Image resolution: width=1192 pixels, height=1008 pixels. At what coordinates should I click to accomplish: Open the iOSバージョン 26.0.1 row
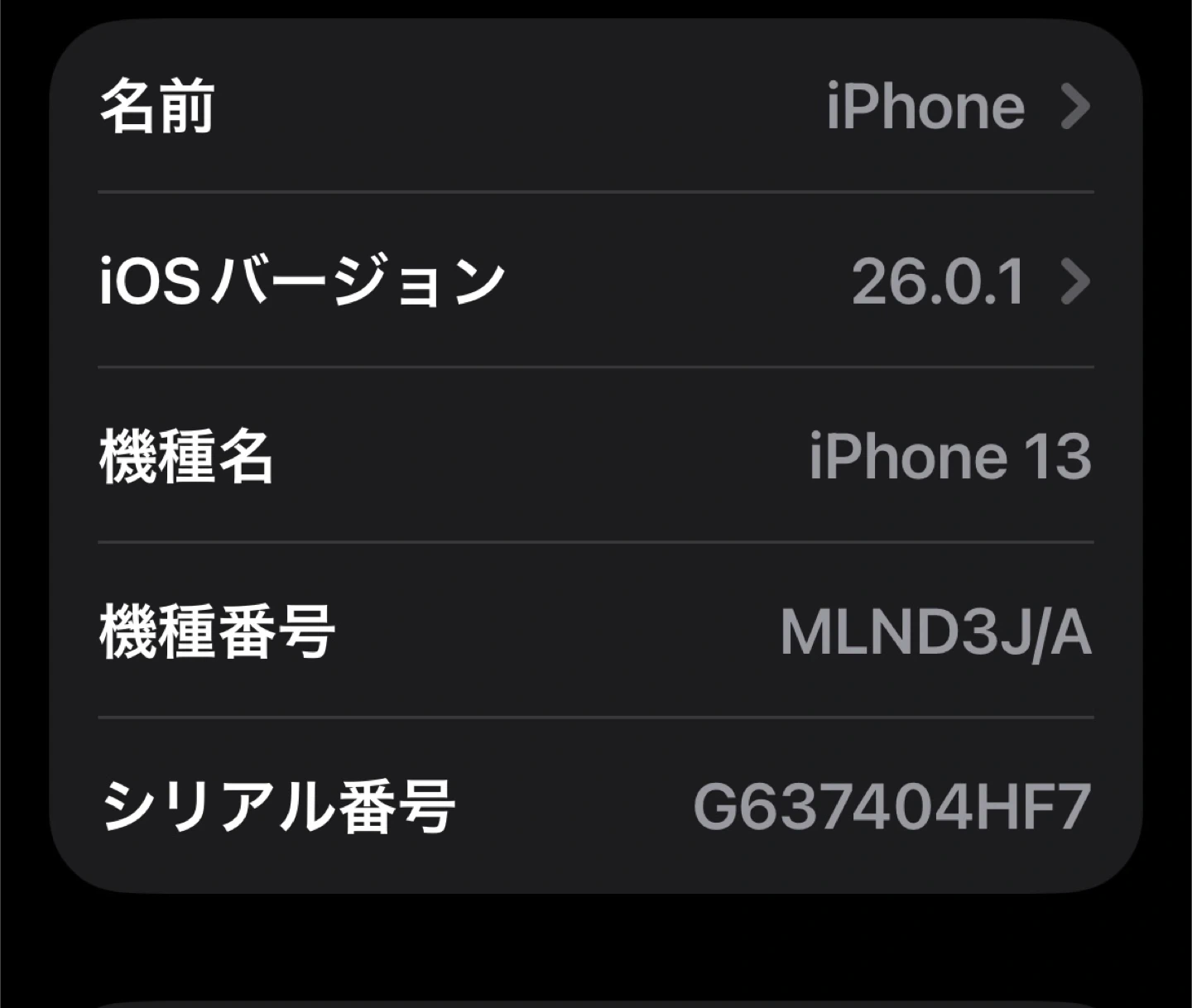pyautogui.click(x=596, y=281)
